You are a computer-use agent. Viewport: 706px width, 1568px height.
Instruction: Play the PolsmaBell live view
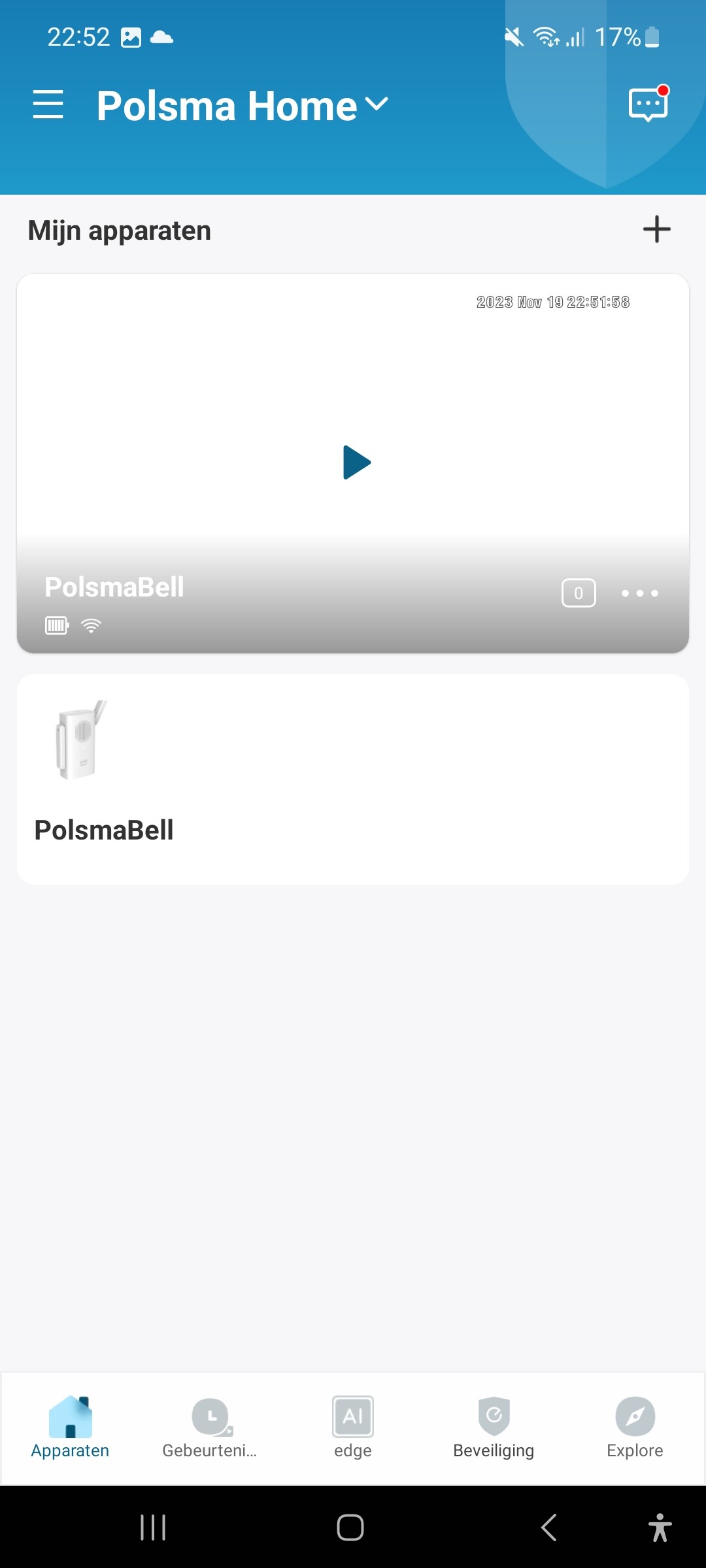point(356,463)
